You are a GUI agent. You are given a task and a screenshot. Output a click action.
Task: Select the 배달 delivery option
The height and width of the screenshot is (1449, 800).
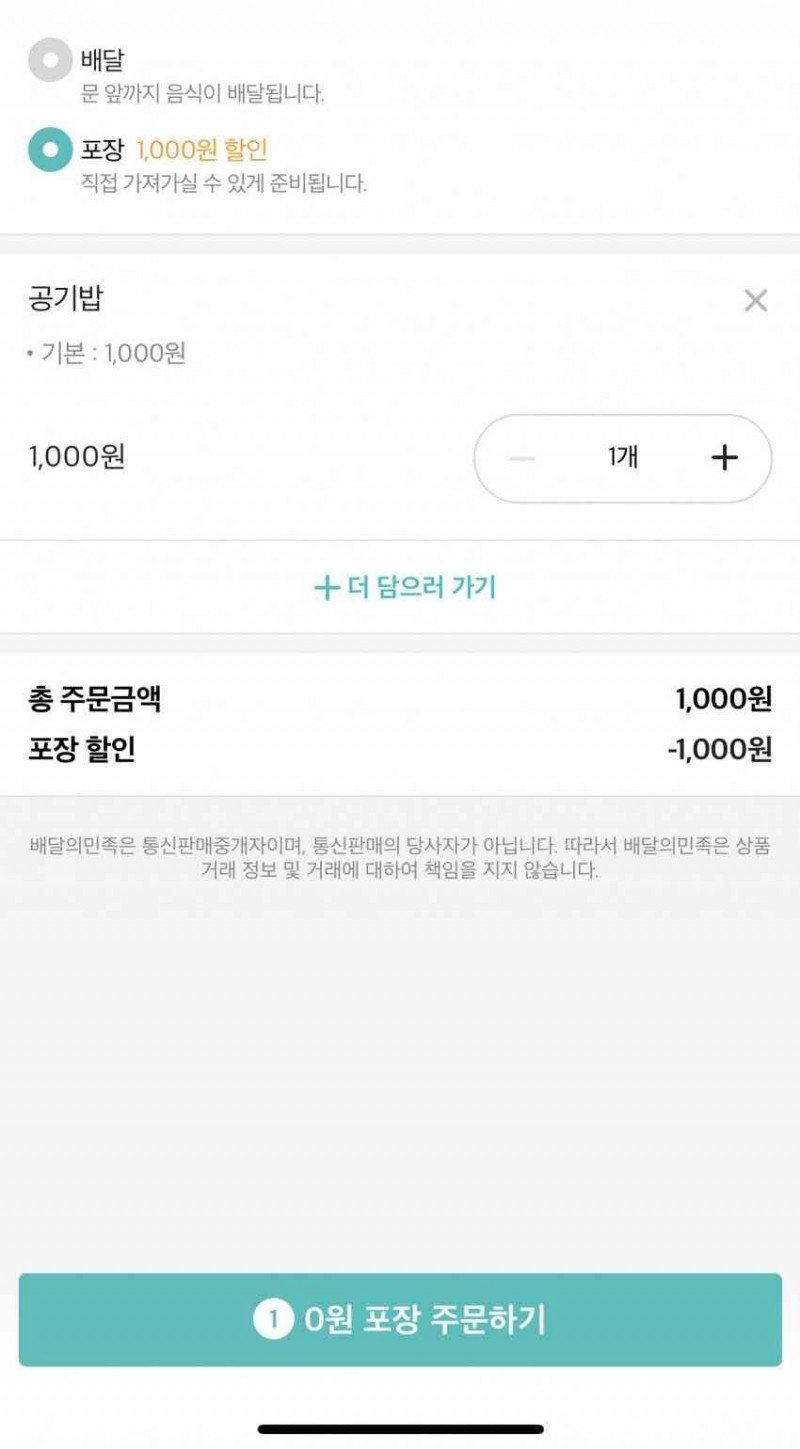point(50,59)
